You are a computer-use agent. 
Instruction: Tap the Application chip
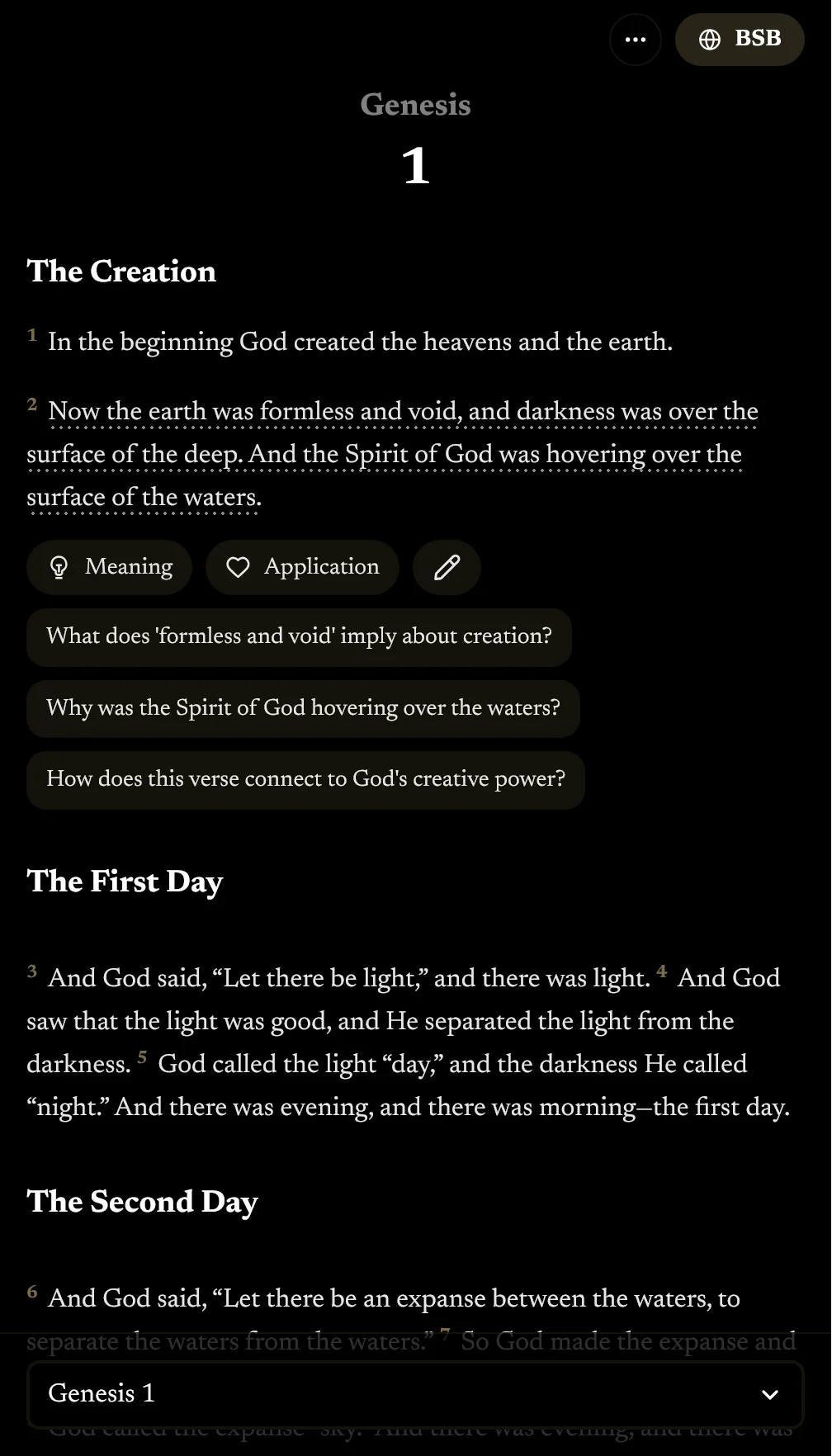click(302, 567)
